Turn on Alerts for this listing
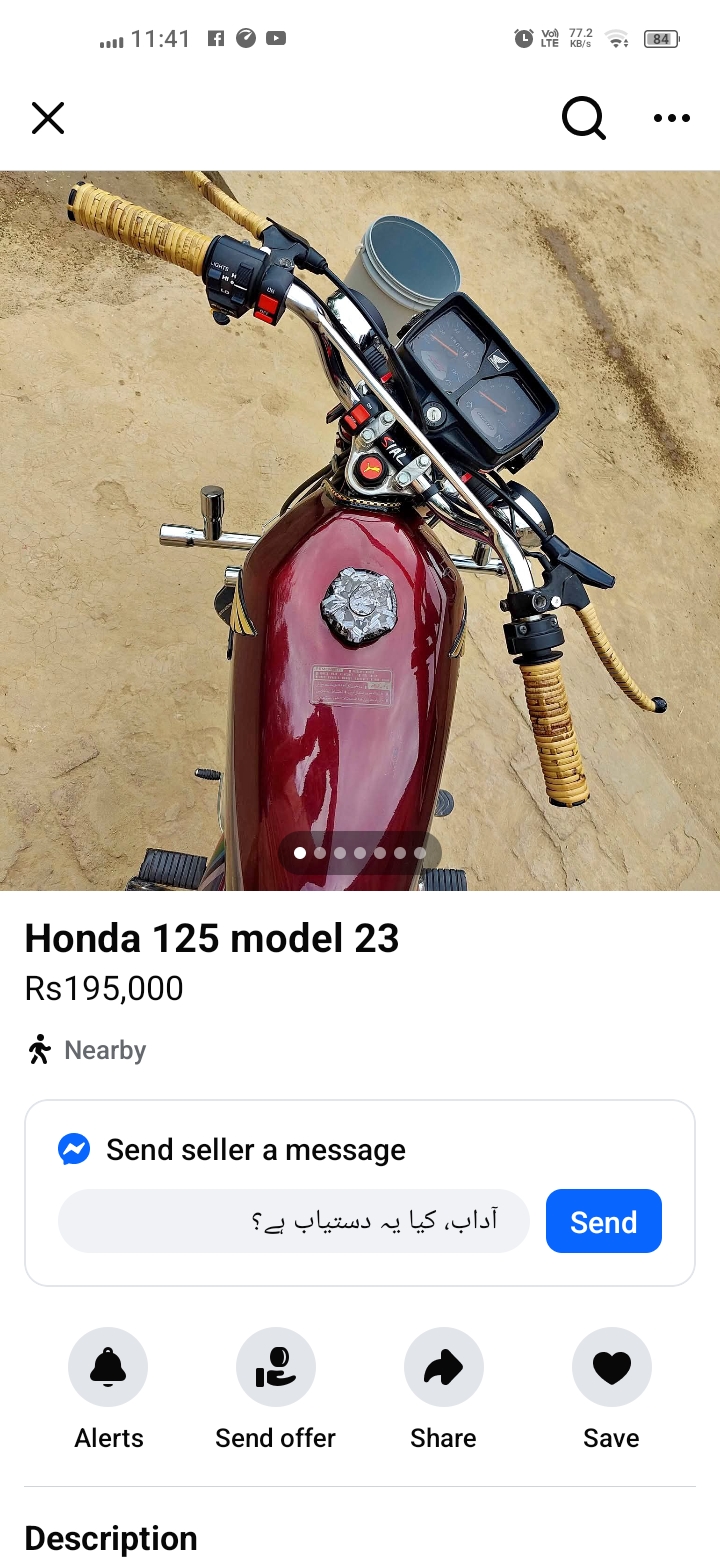Viewport: 720px width, 1560px height. tap(108, 1367)
